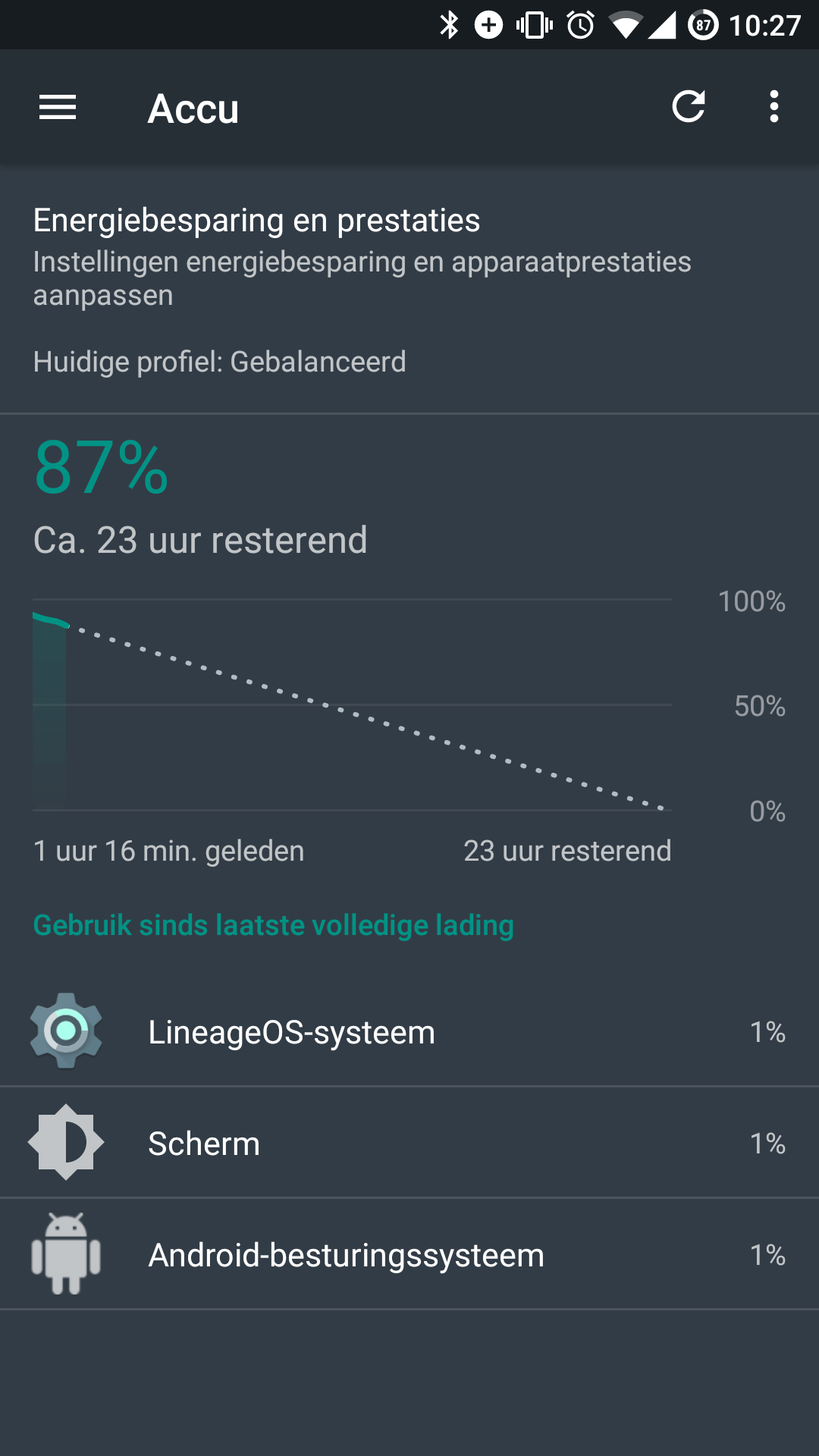Screen dimensions: 819x1456
Task: Open Energiebesparing en prestaties settings
Action: 409,290
